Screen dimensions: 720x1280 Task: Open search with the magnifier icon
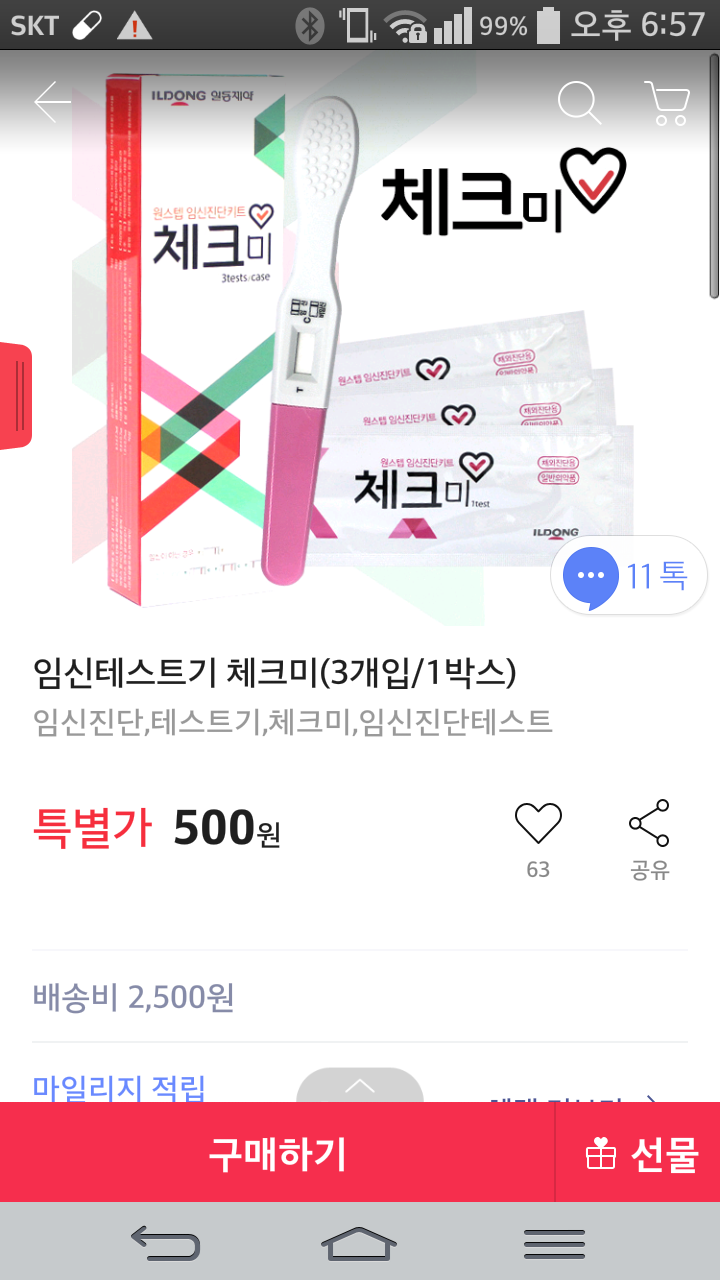[579, 103]
